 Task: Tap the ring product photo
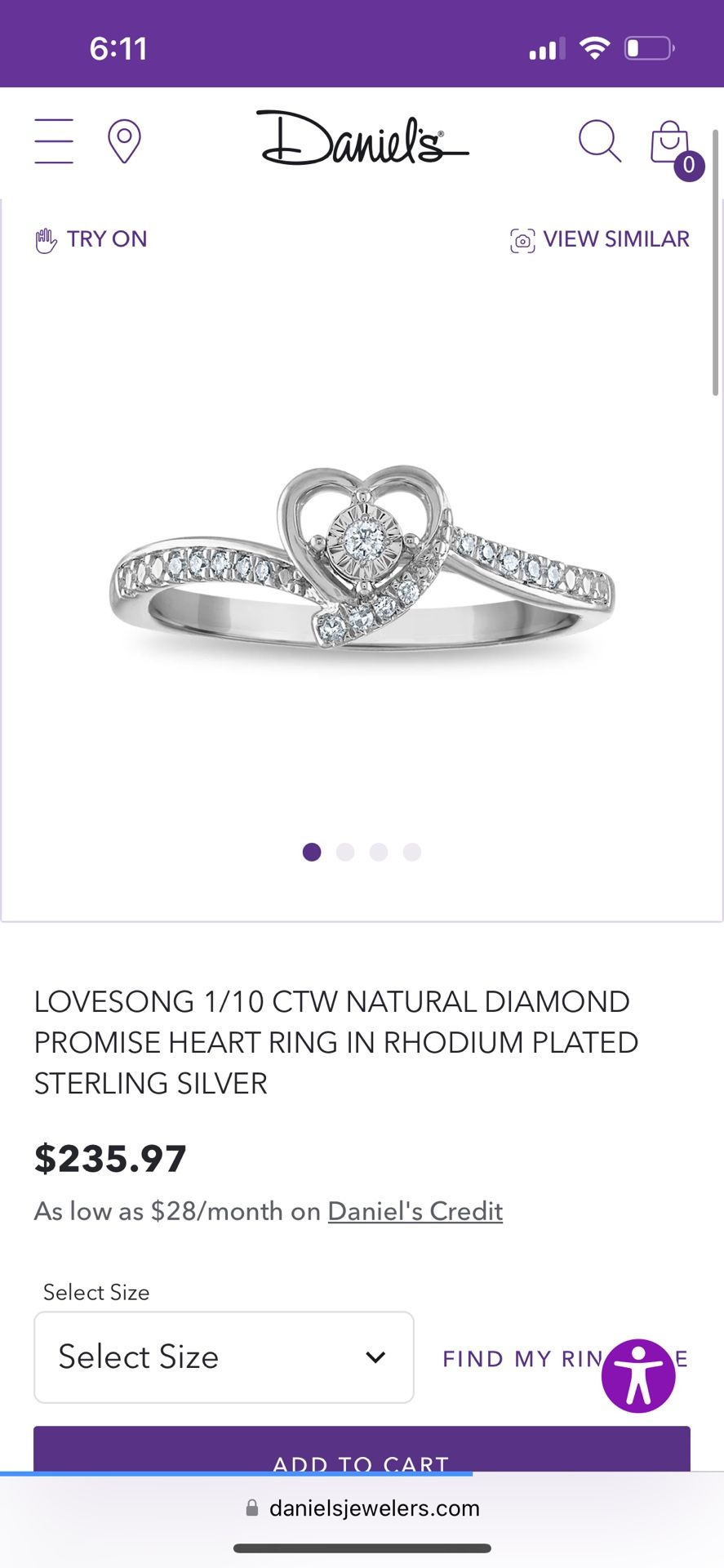(x=362, y=555)
